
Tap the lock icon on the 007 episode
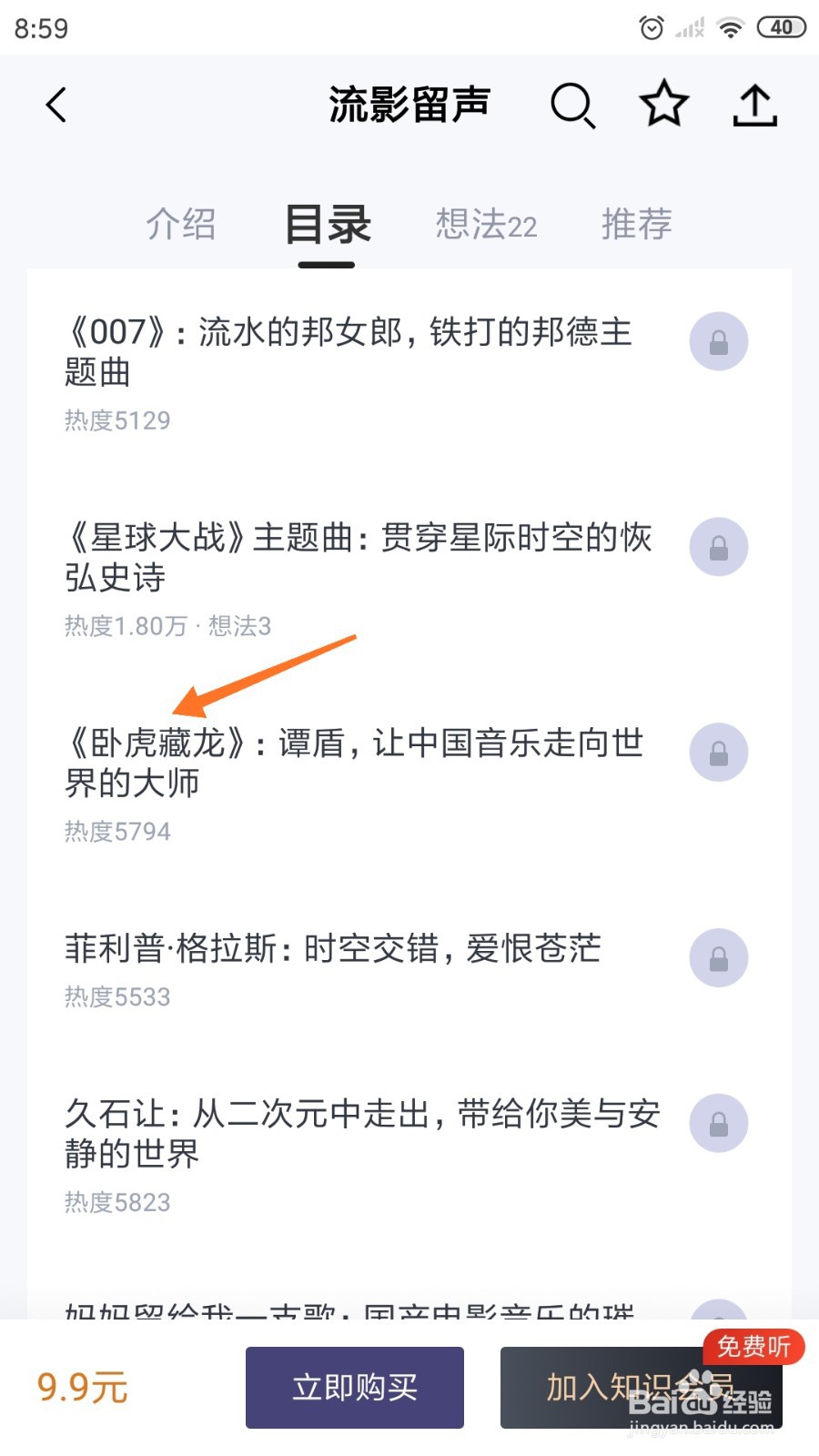click(x=719, y=341)
